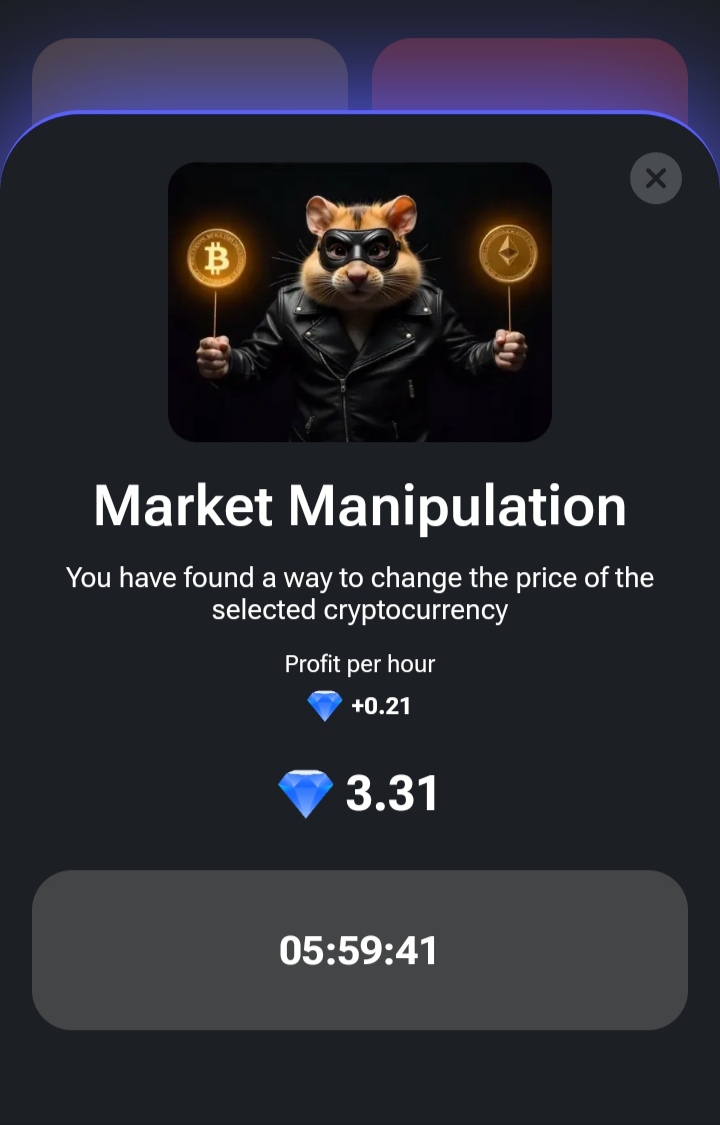Tap the 05:59:41 countdown button
Viewport: 720px width, 1125px height.
click(x=360, y=949)
